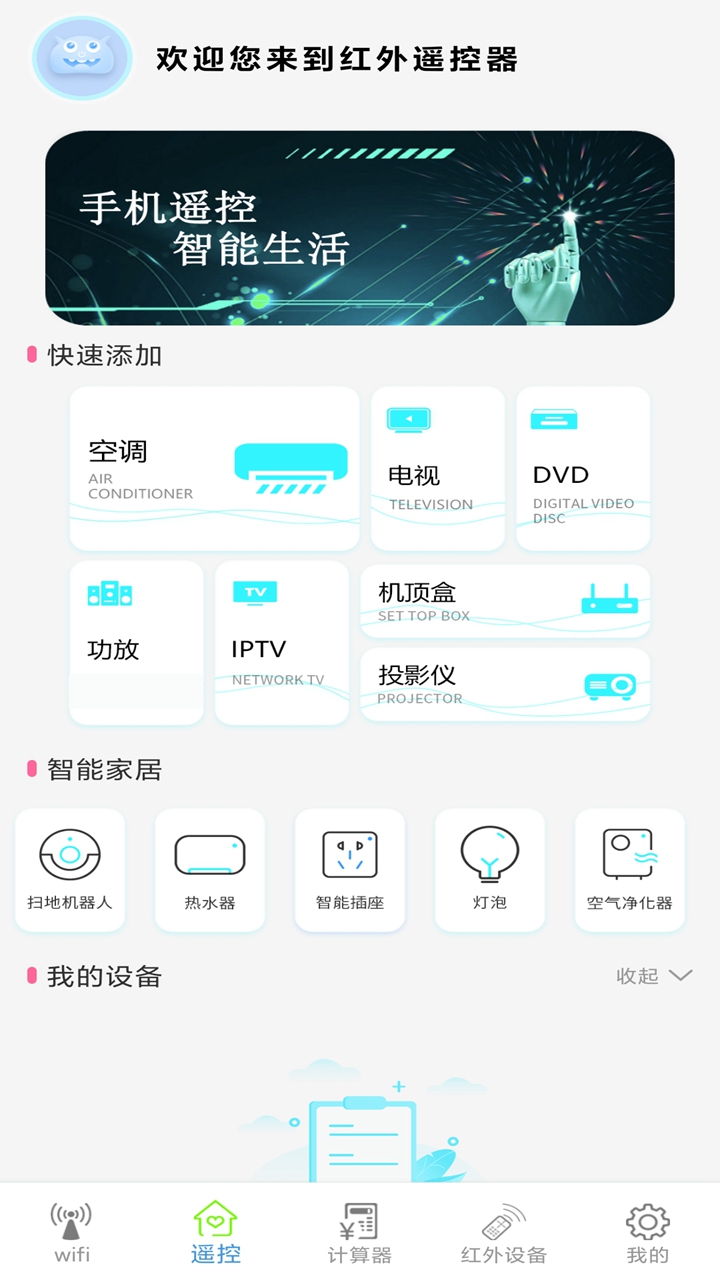
Task: Click the 收起 chevron arrow
Action: coord(679,977)
